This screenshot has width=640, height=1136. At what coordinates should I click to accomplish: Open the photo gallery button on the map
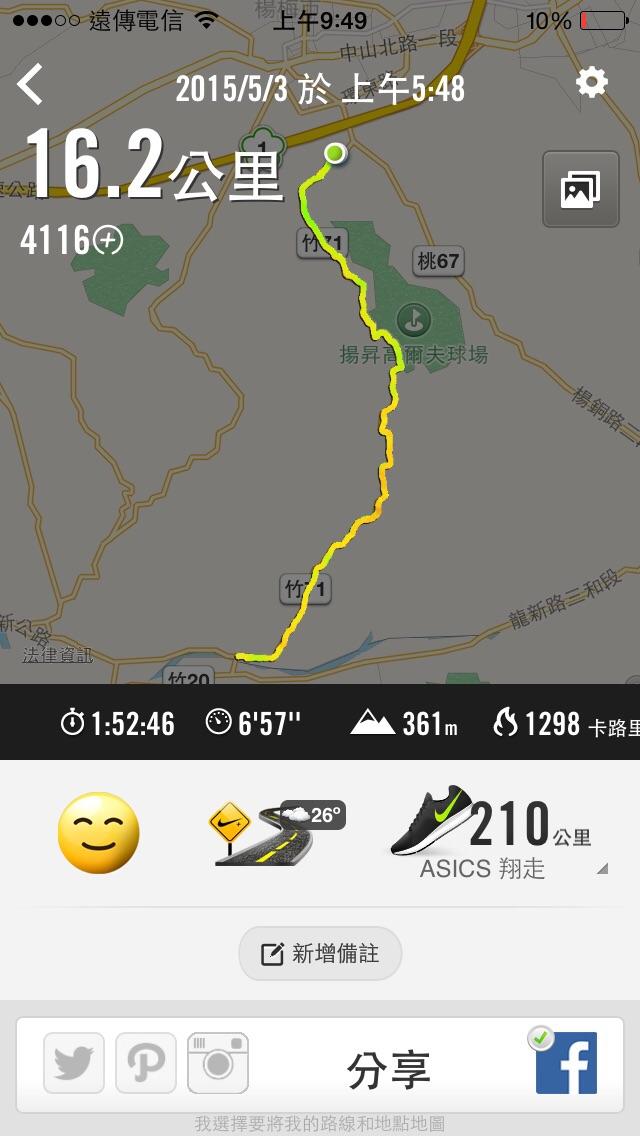pyautogui.click(x=580, y=190)
